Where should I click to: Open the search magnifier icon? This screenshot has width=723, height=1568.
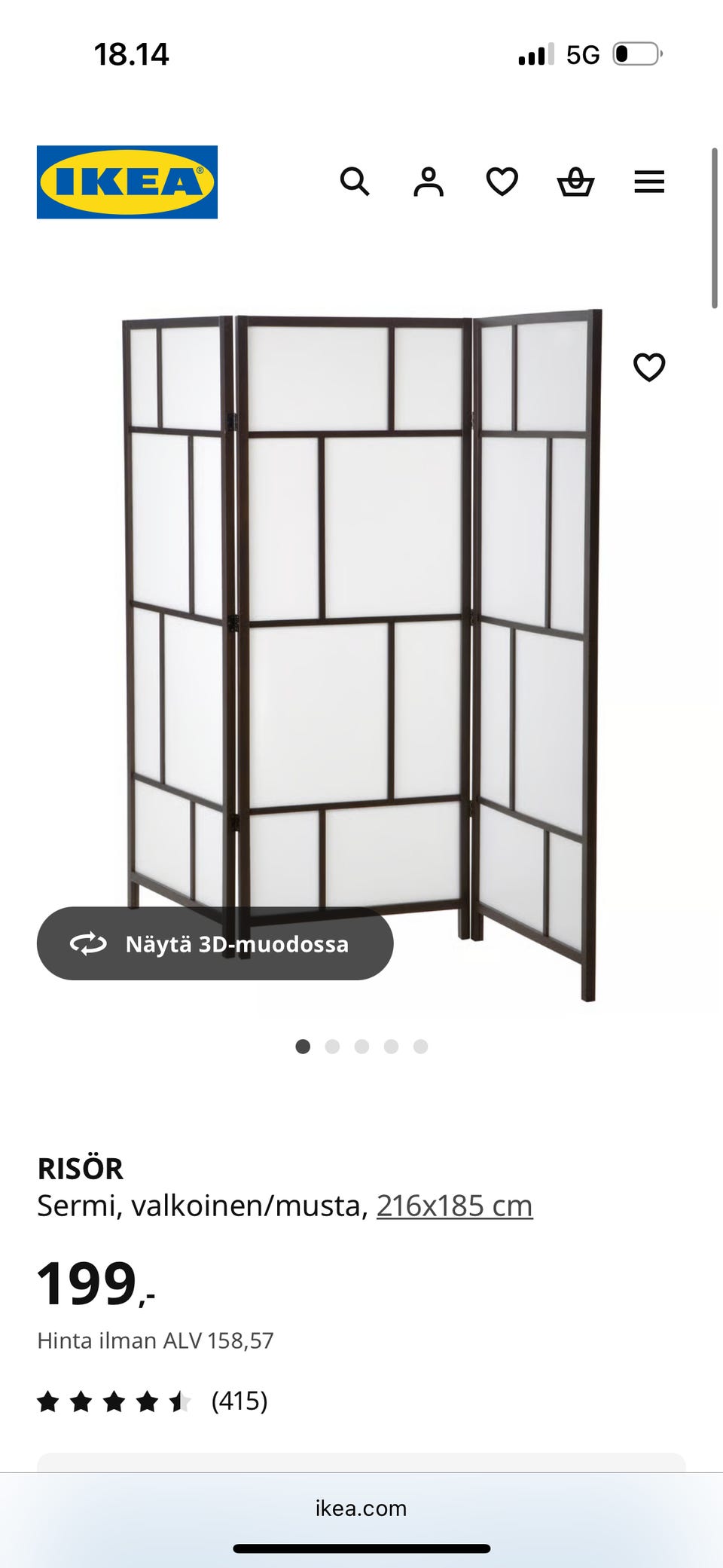click(355, 182)
